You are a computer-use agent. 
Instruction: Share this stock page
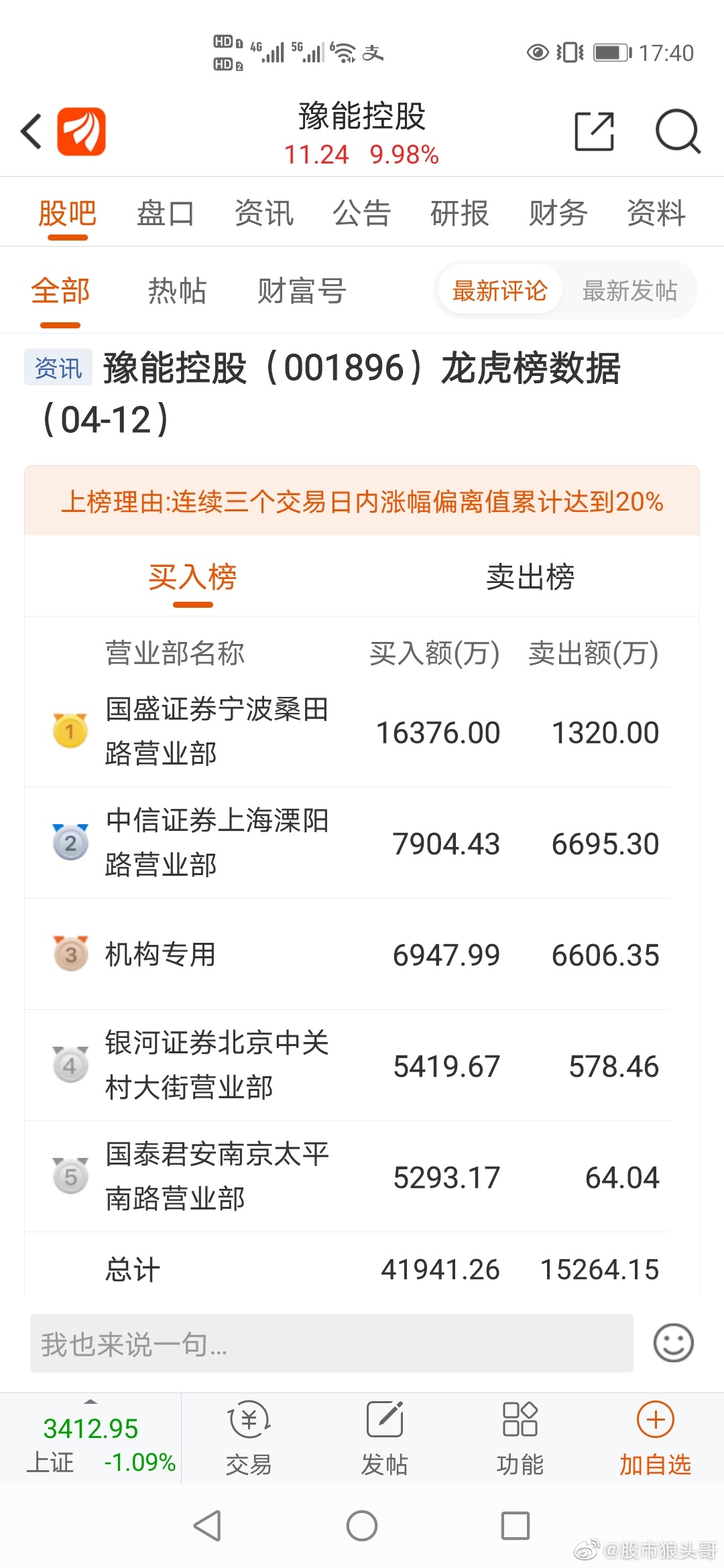pos(595,131)
